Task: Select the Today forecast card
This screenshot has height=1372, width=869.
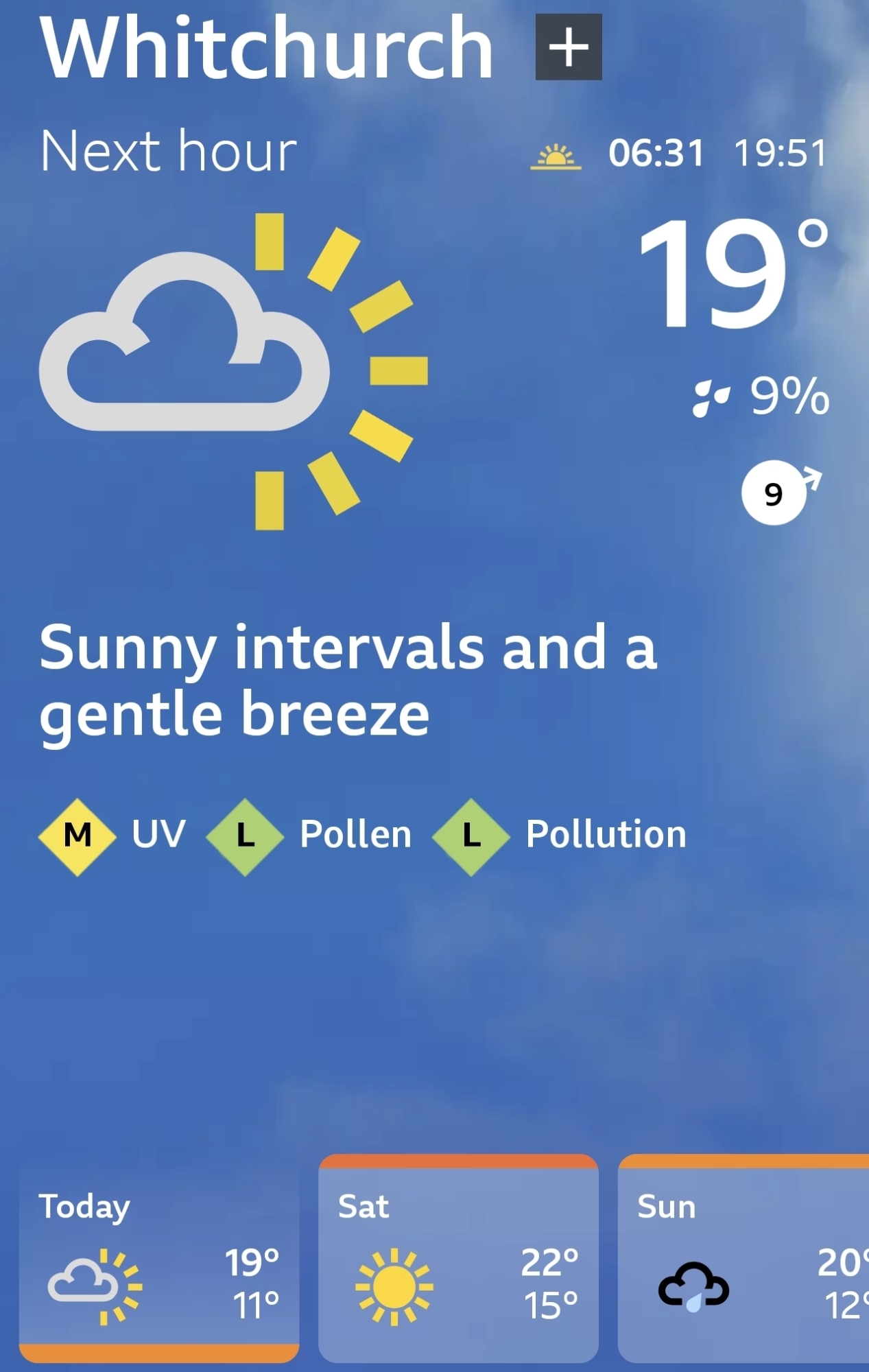Action: pyautogui.click(x=159, y=1262)
